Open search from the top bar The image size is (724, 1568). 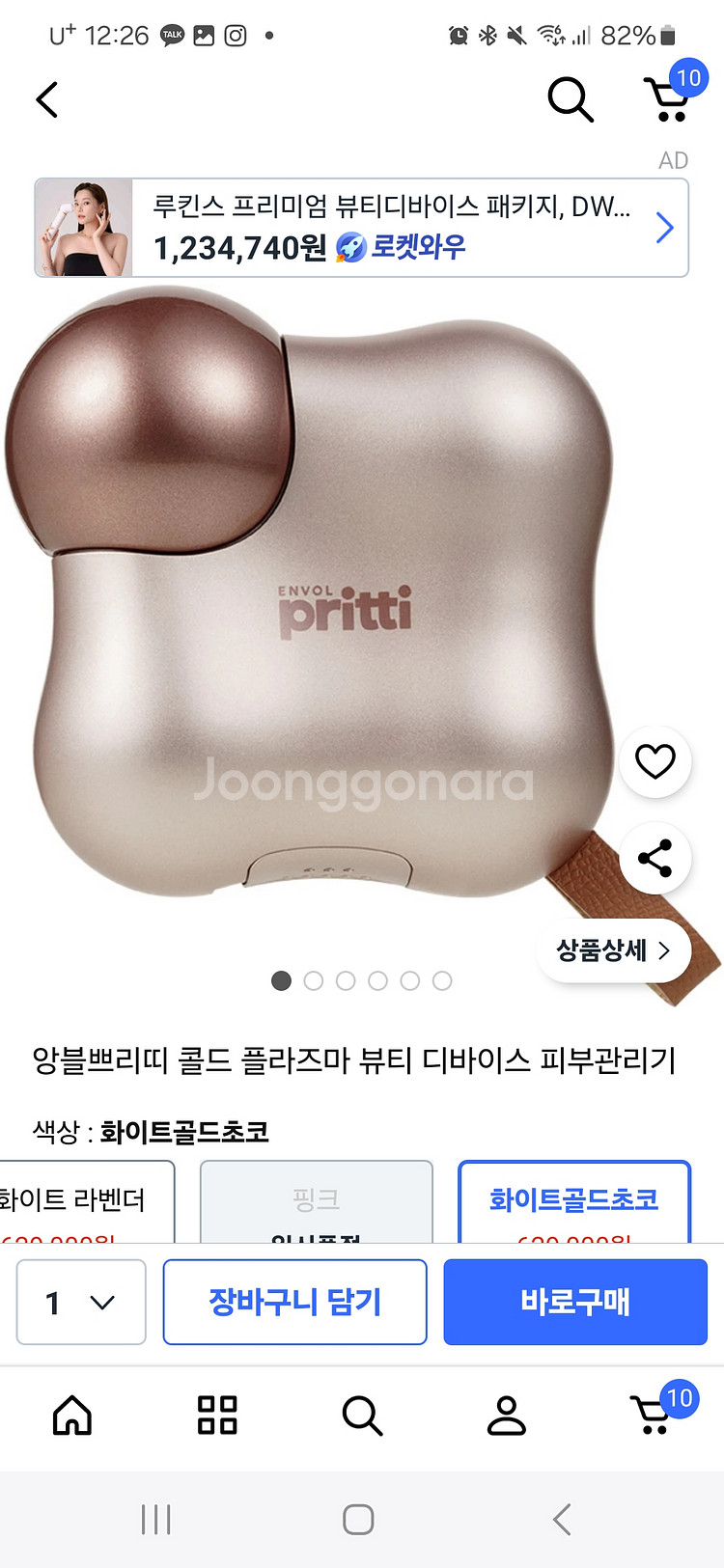tap(570, 99)
